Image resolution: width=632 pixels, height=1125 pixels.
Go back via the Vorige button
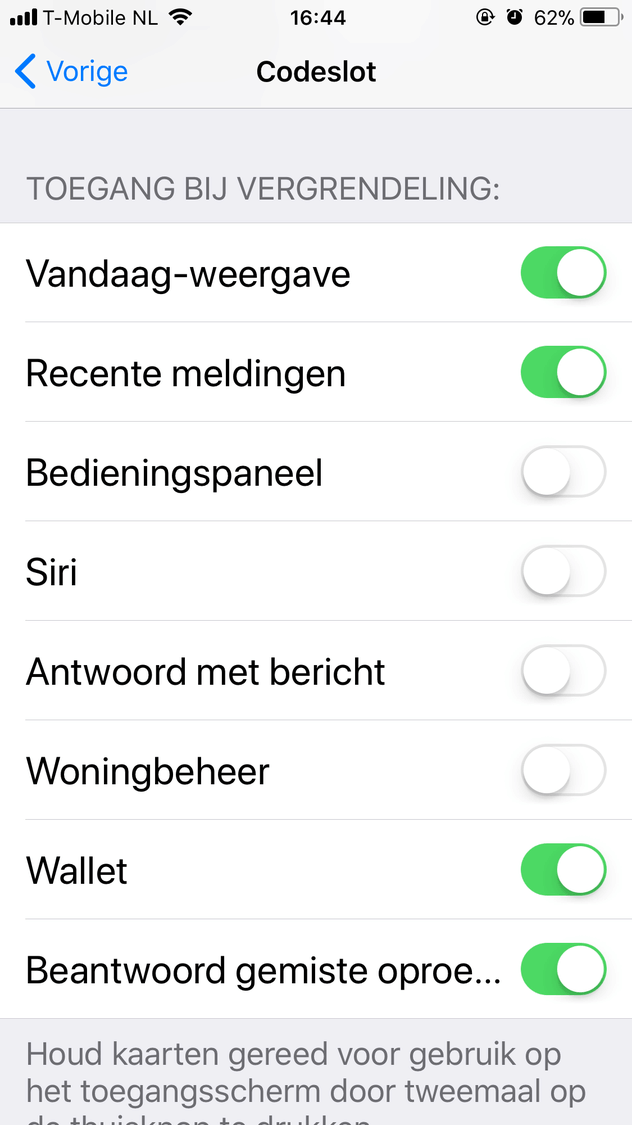coord(72,72)
